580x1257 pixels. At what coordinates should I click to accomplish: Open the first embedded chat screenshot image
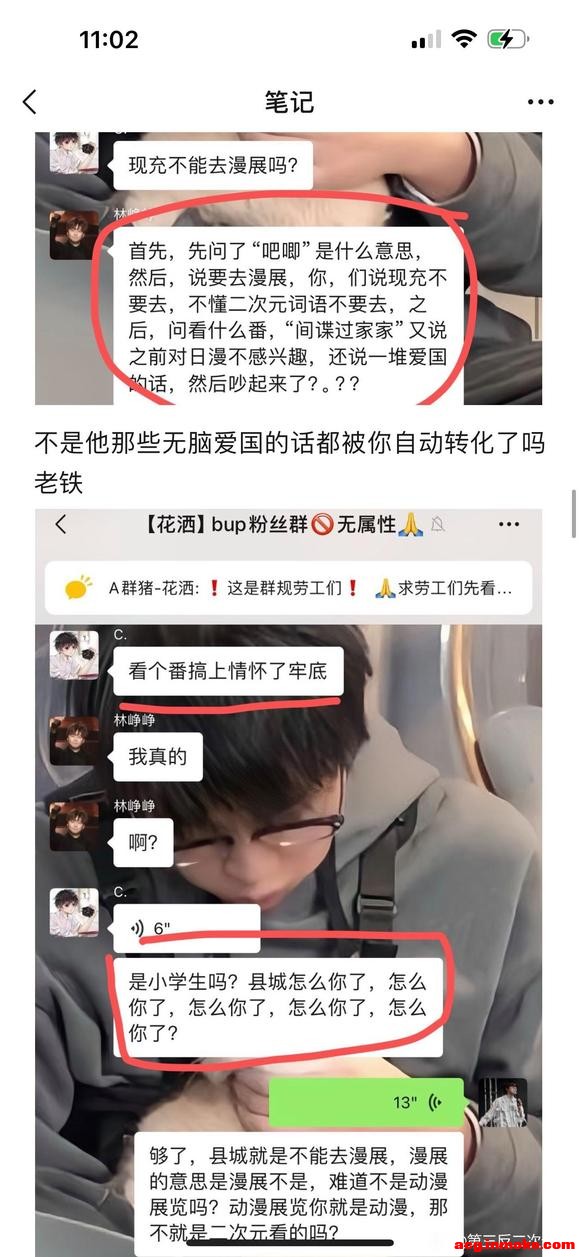click(289, 269)
